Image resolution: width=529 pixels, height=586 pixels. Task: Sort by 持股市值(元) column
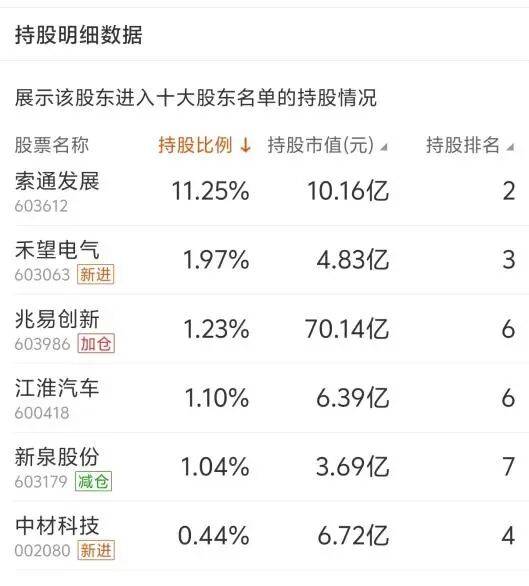327,145
